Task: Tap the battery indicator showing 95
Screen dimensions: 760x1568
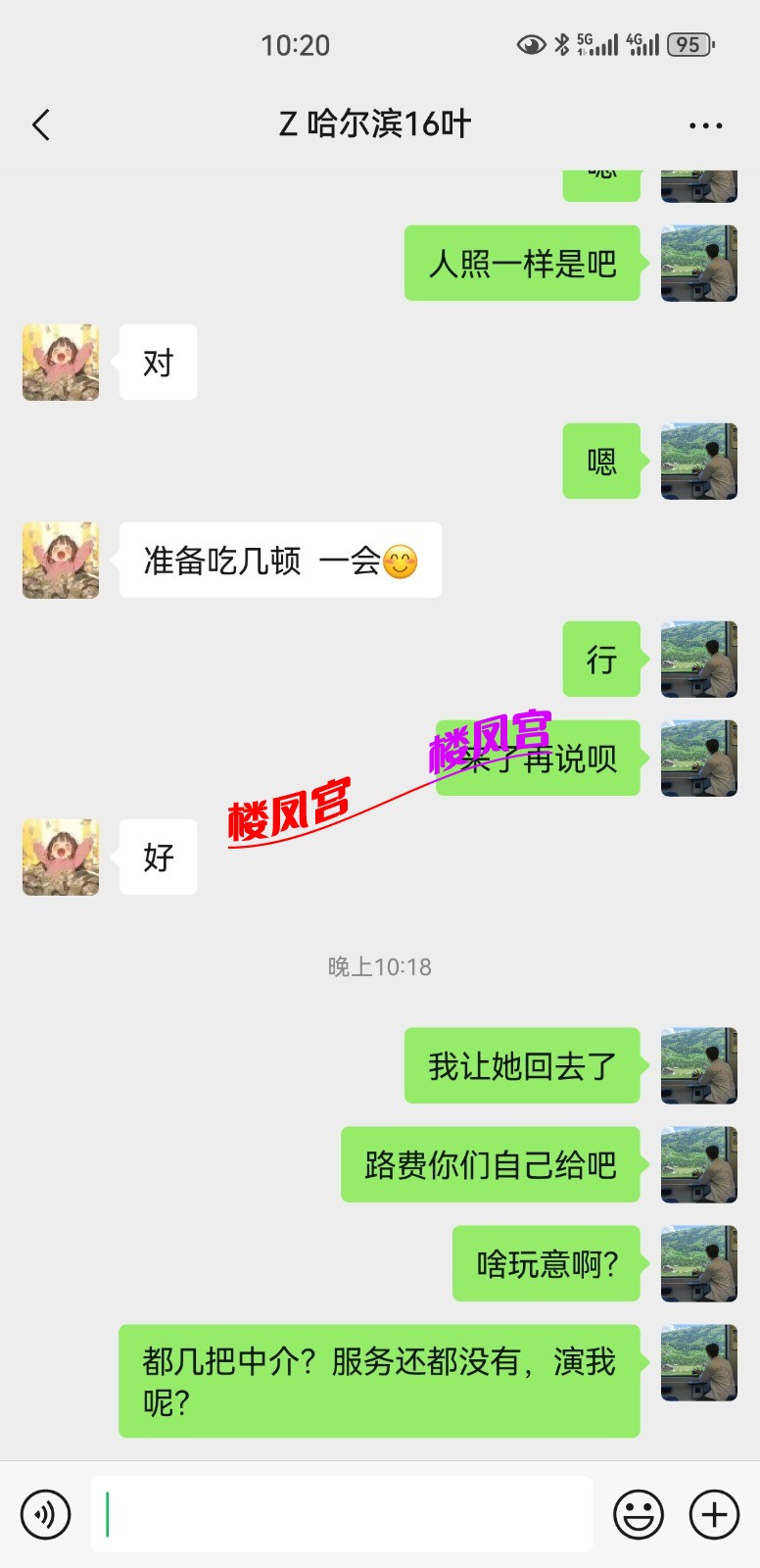Action: (x=689, y=44)
